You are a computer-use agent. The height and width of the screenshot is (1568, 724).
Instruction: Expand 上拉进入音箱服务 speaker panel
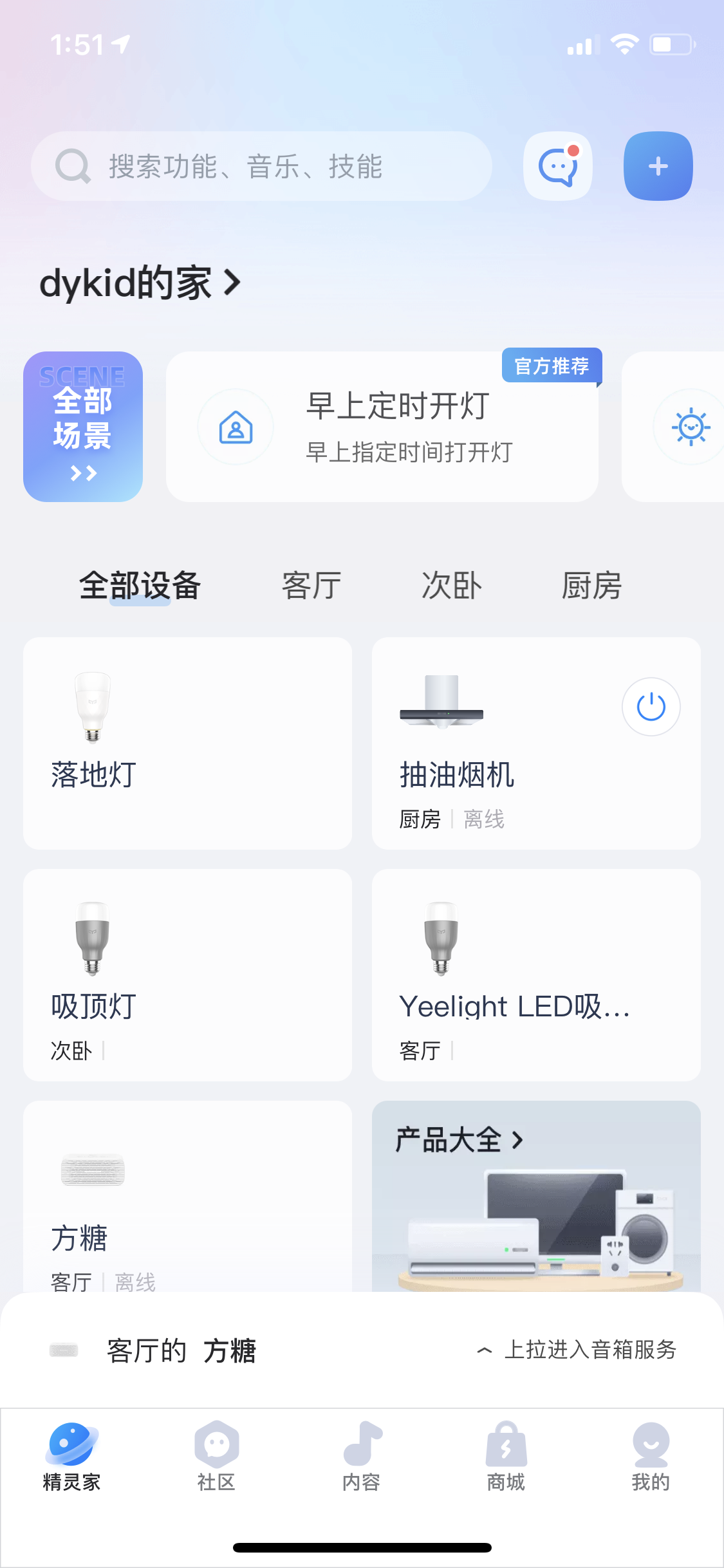pos(577,1349)
